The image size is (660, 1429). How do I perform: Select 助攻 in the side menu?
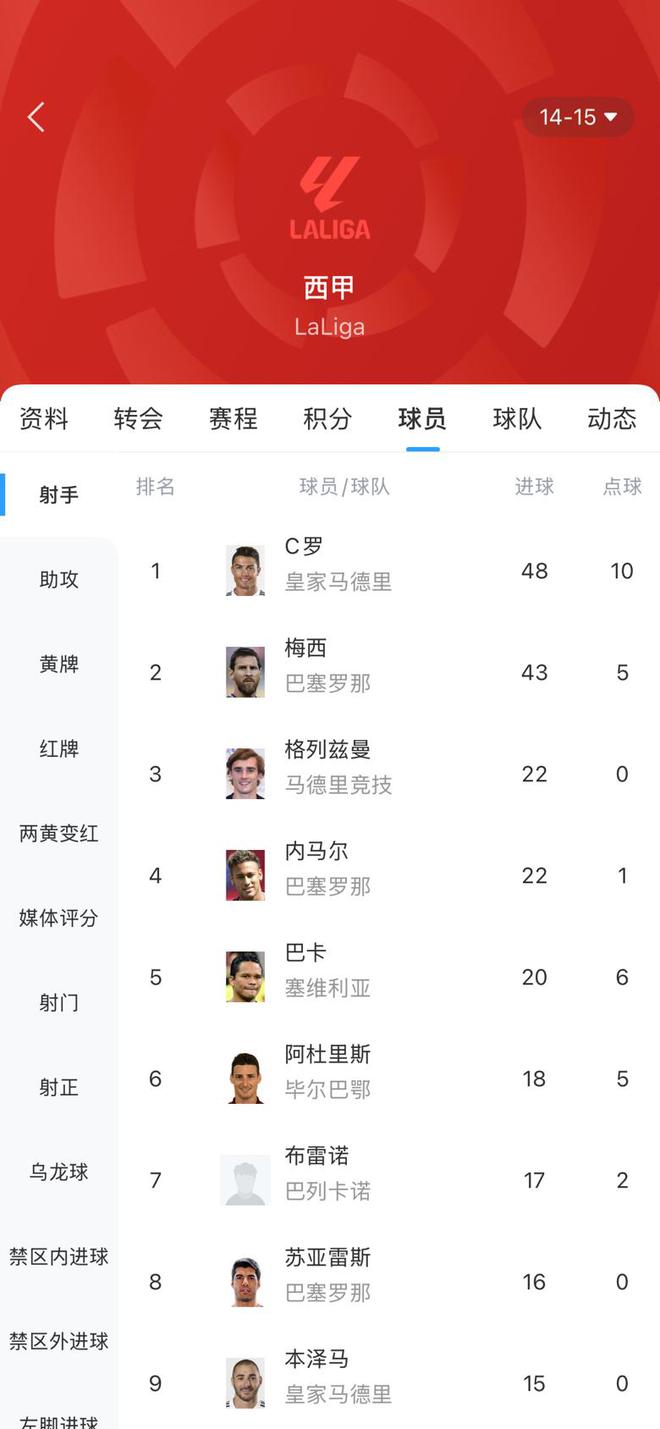point(59,579)
